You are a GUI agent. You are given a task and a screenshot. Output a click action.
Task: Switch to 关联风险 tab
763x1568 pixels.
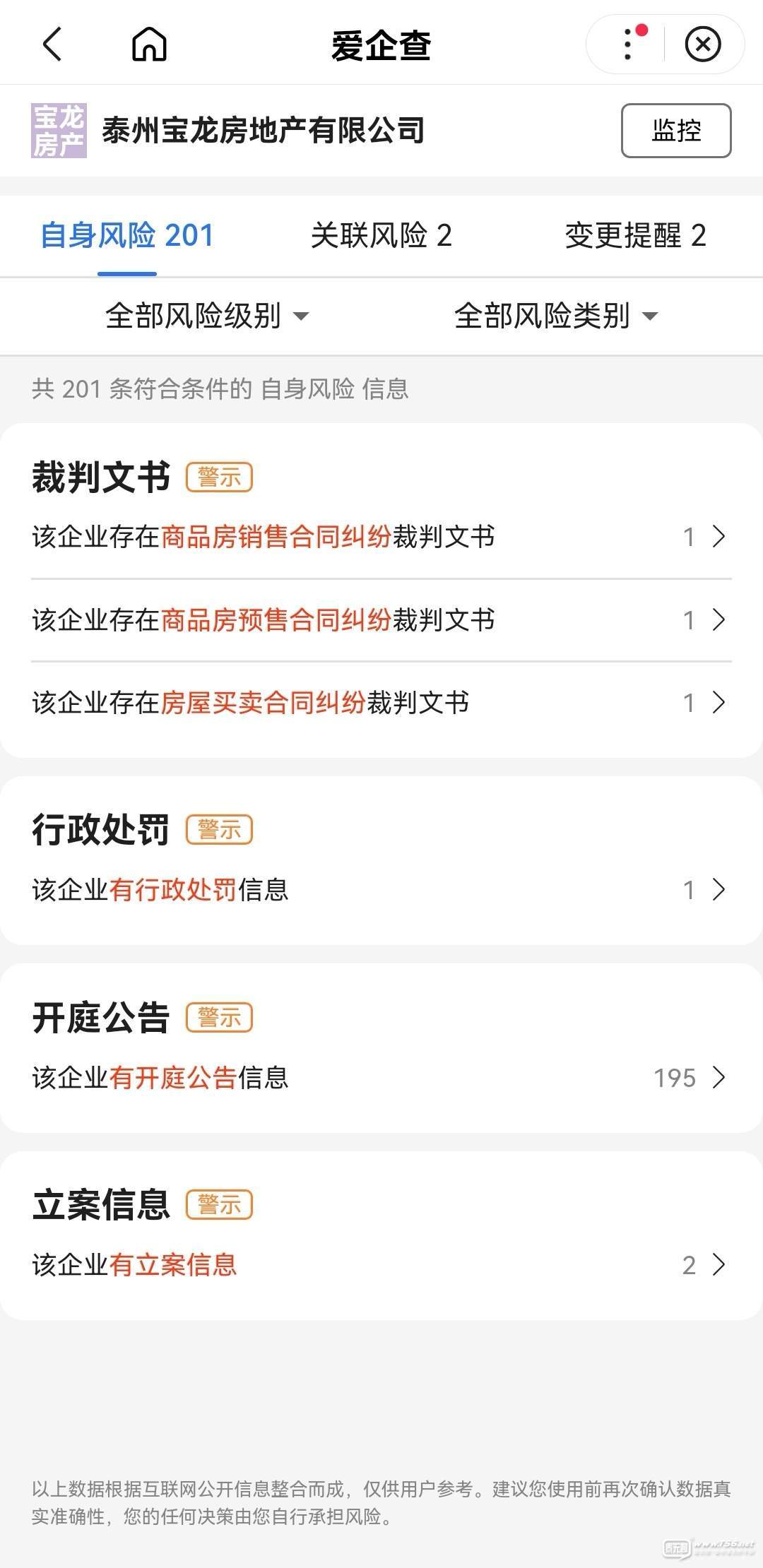(x=381, y=236)
